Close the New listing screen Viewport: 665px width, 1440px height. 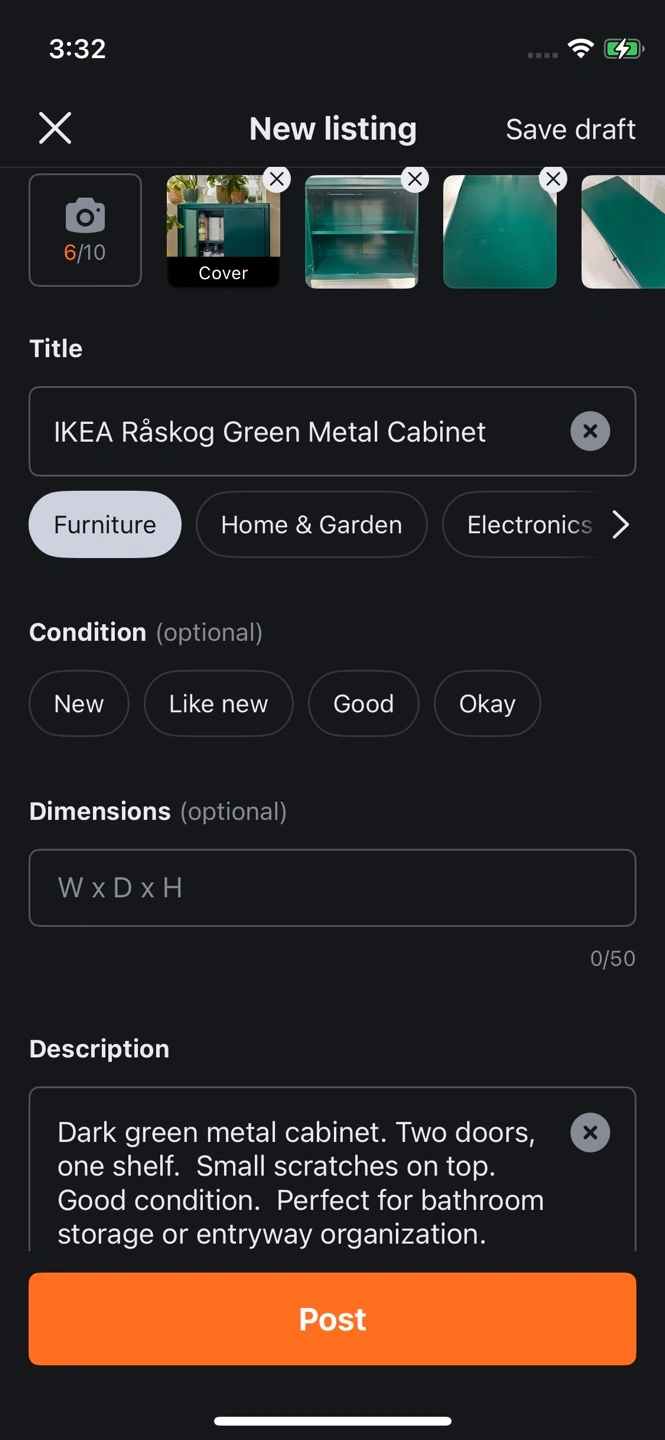click(x=55, y=128)
